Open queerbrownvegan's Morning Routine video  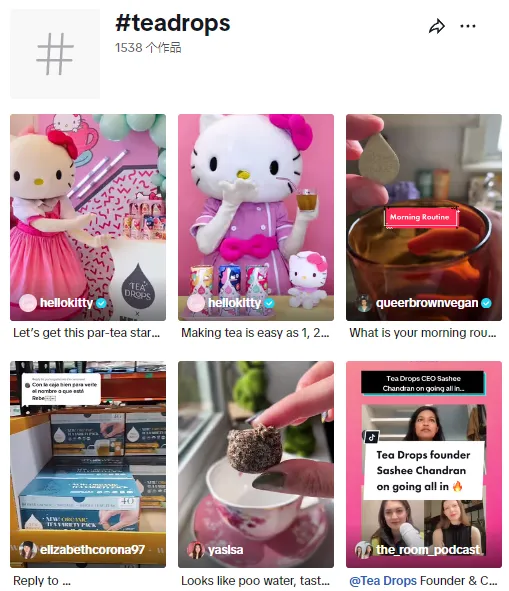(x=424, y=217)
